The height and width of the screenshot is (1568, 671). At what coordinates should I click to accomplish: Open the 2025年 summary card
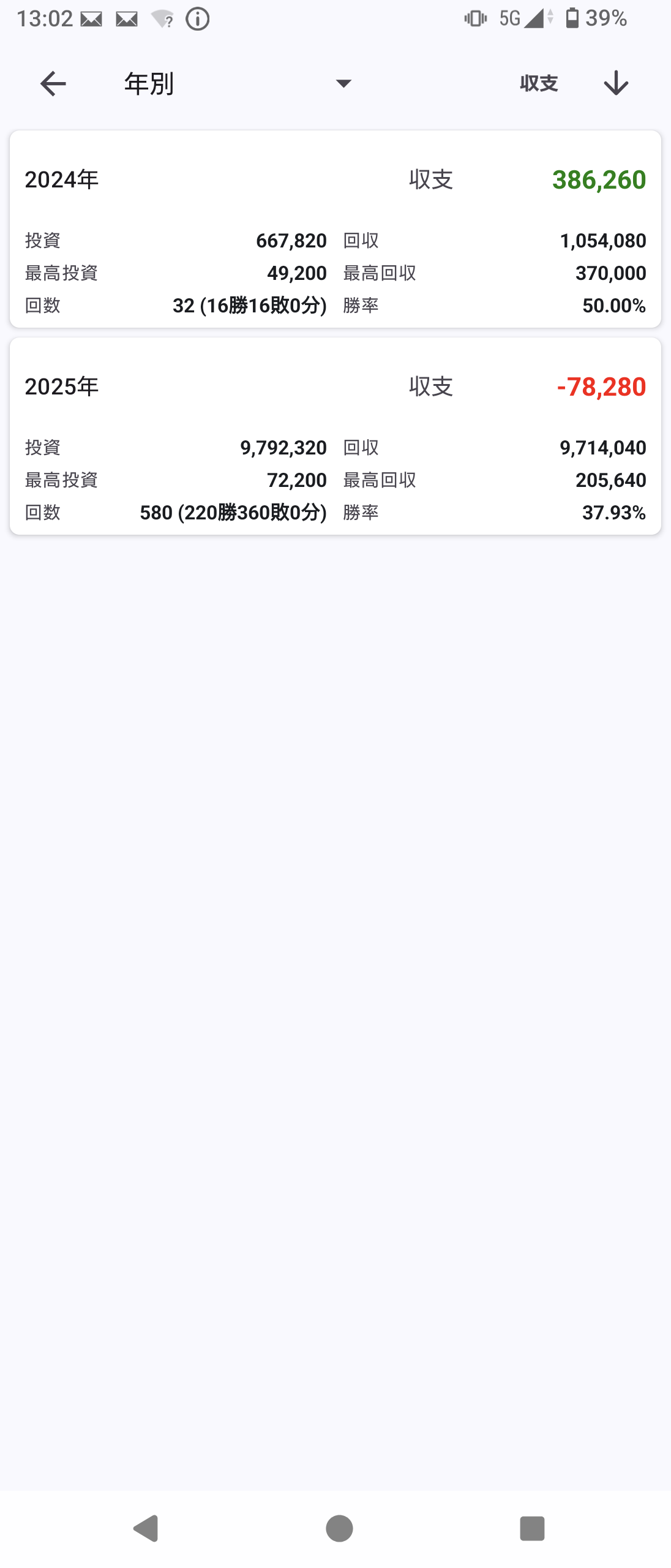335,436
